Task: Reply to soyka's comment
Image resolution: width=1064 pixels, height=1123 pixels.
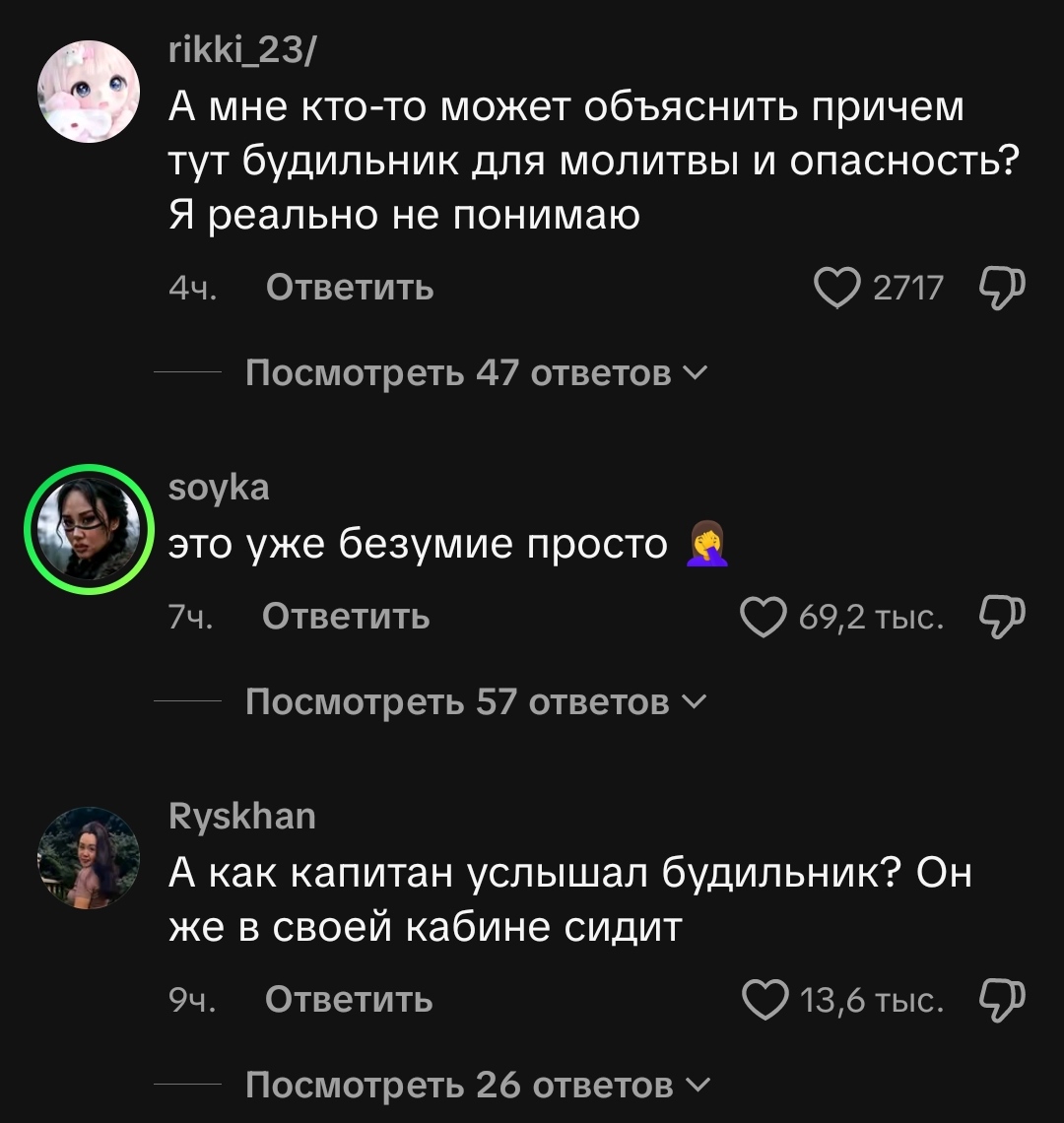Action: click(x=346, y=617)
